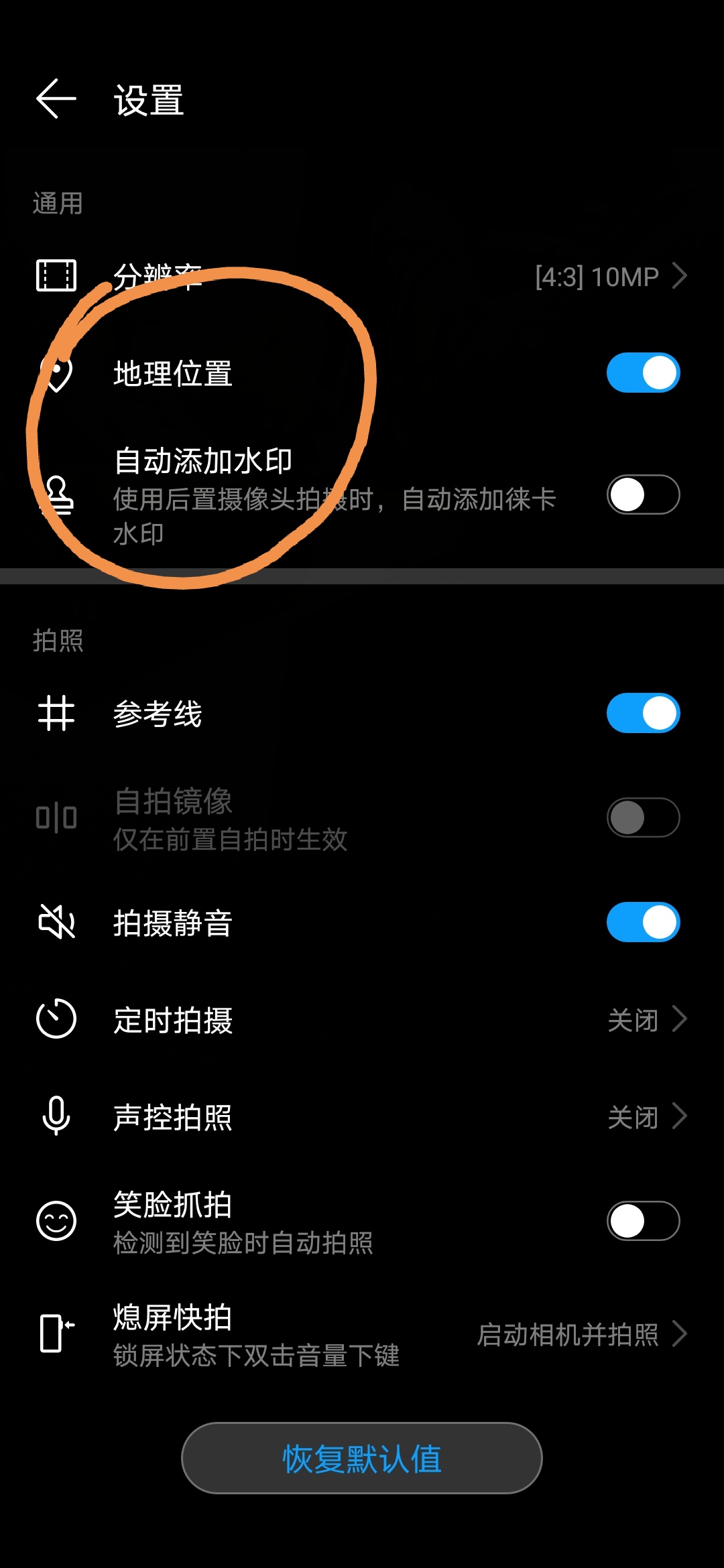Screen dimensions: 724x1568
Task: Turn off the 拍摄静音 switch
Action: 643,922
